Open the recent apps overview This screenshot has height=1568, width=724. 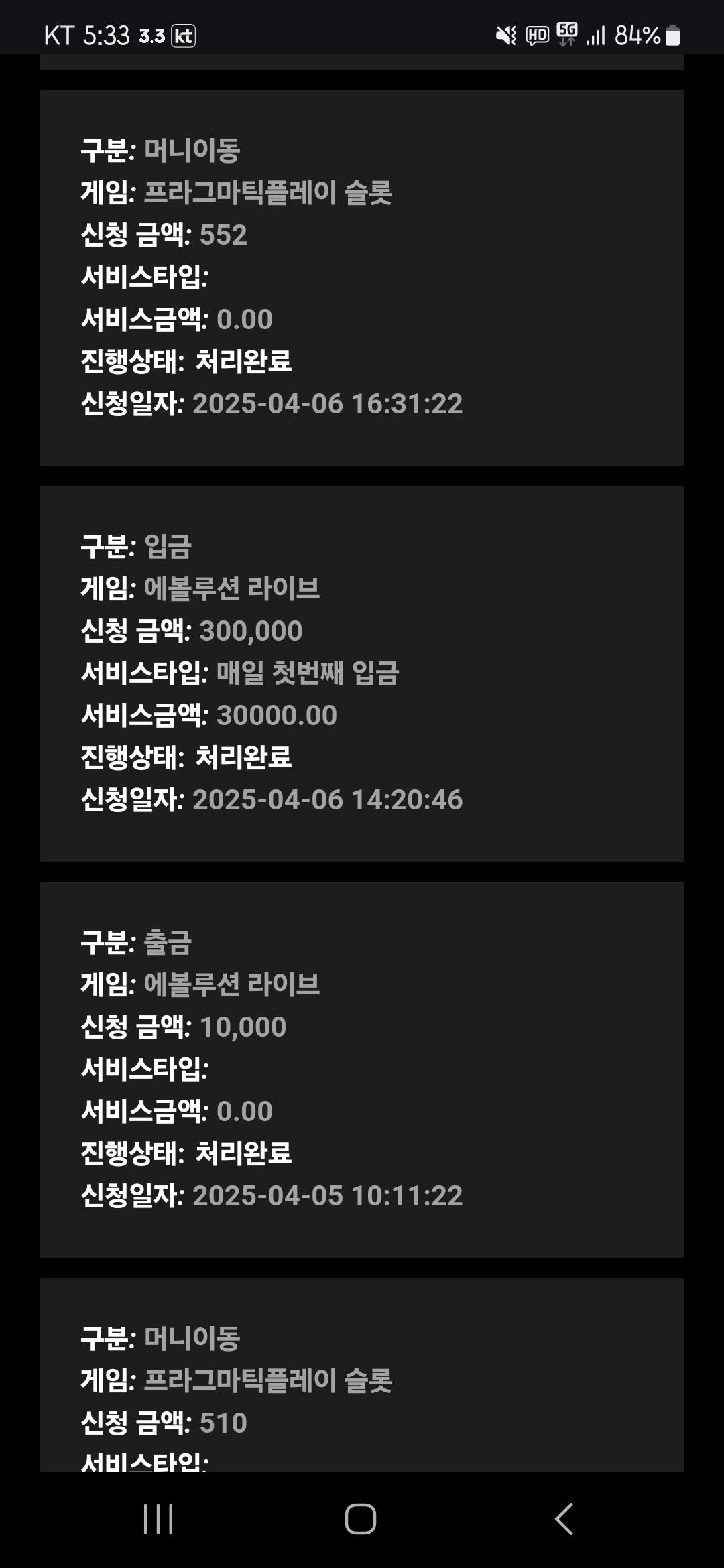coord(158,1518)
